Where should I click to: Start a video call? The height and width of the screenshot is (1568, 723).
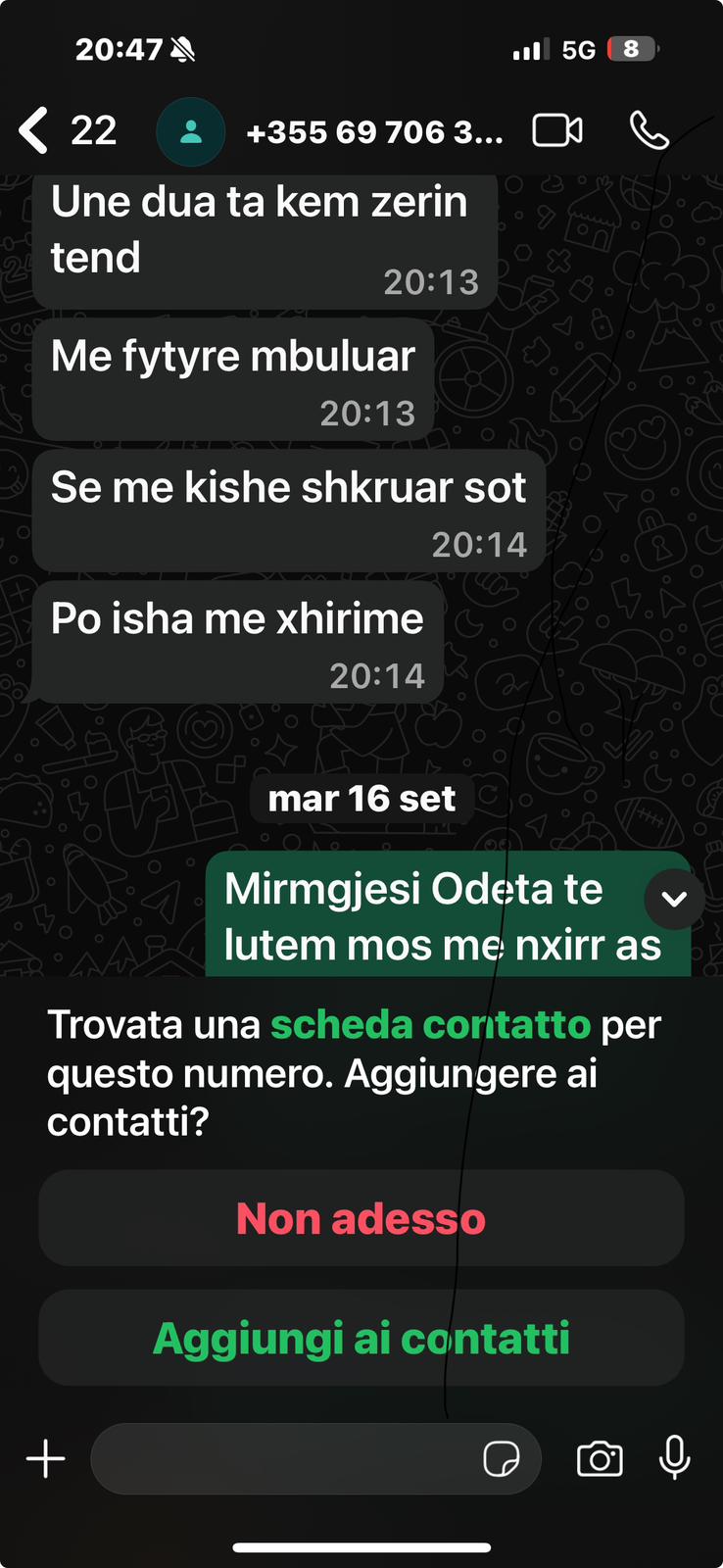tap(557, 130)
